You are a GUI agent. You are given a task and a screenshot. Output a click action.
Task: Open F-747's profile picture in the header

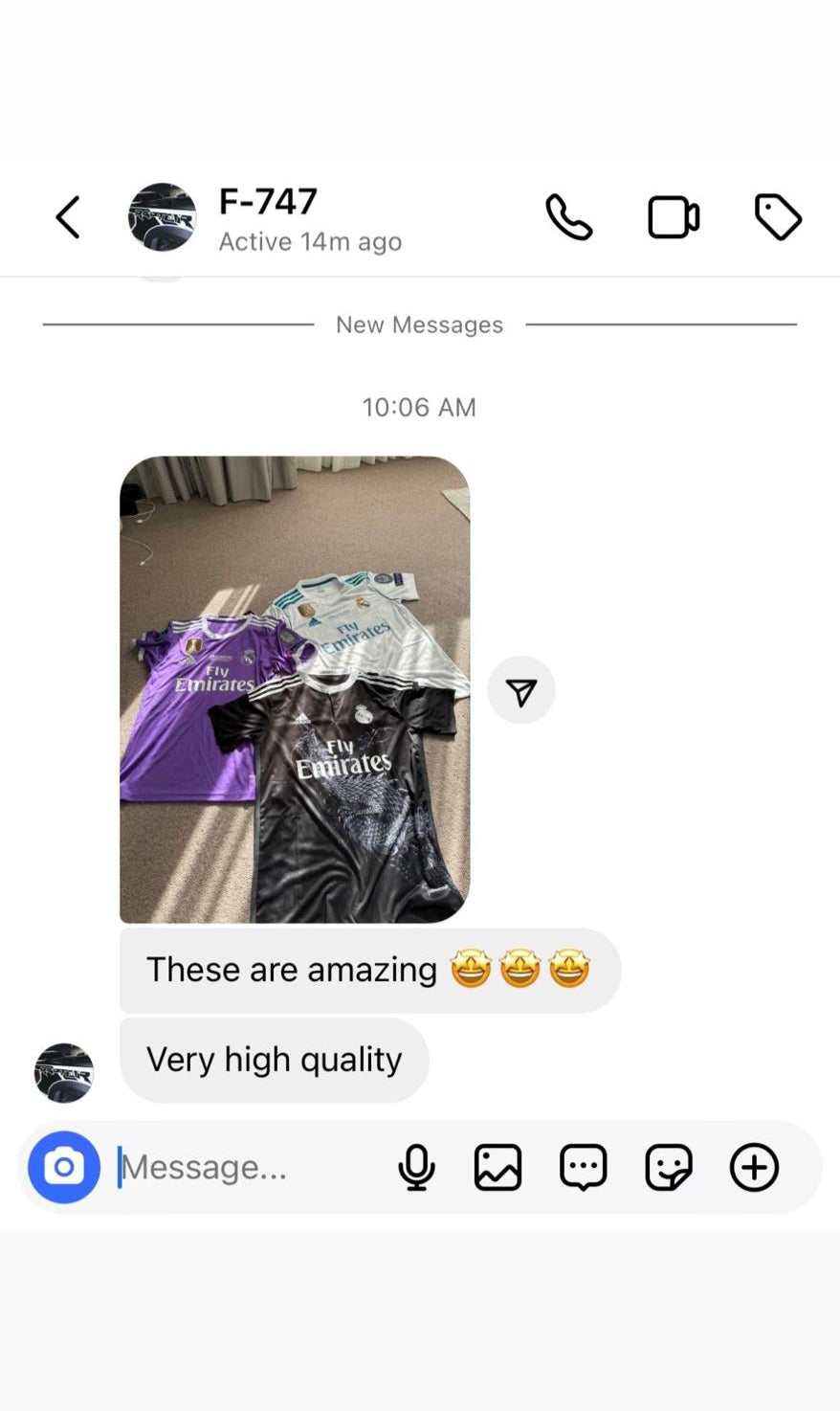[161, 216]
